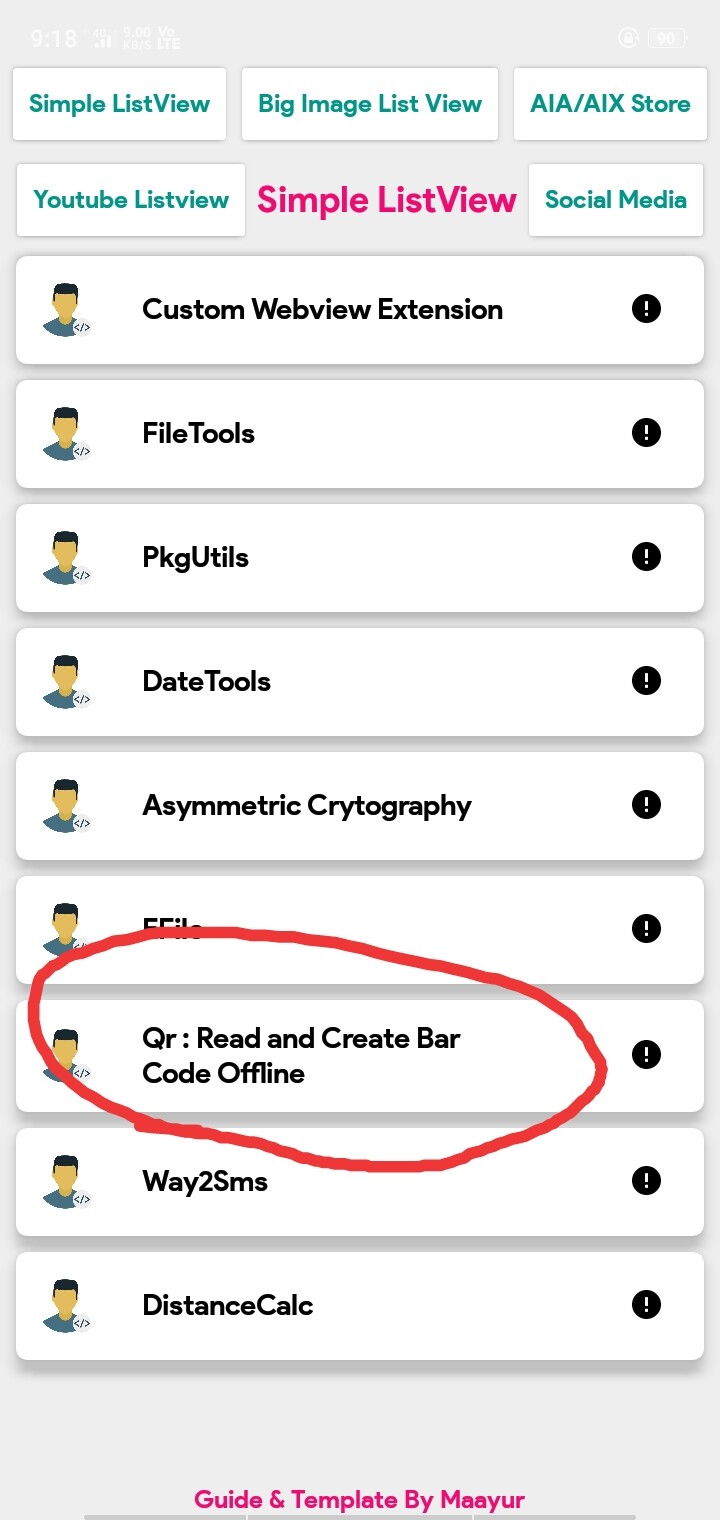Tap info icon on Custom Webview Extension
720x1520 pixels.
[x=646, y=309]
